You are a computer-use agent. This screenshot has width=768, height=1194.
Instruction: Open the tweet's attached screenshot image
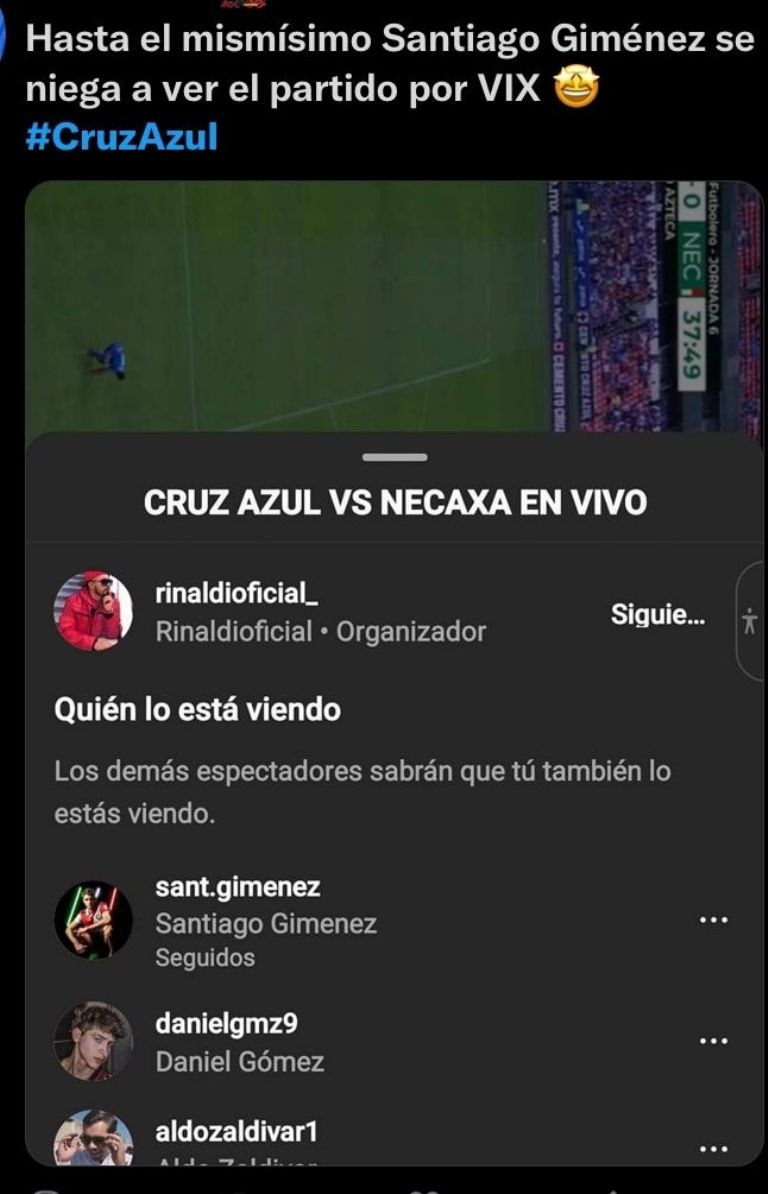coord(394,670)
